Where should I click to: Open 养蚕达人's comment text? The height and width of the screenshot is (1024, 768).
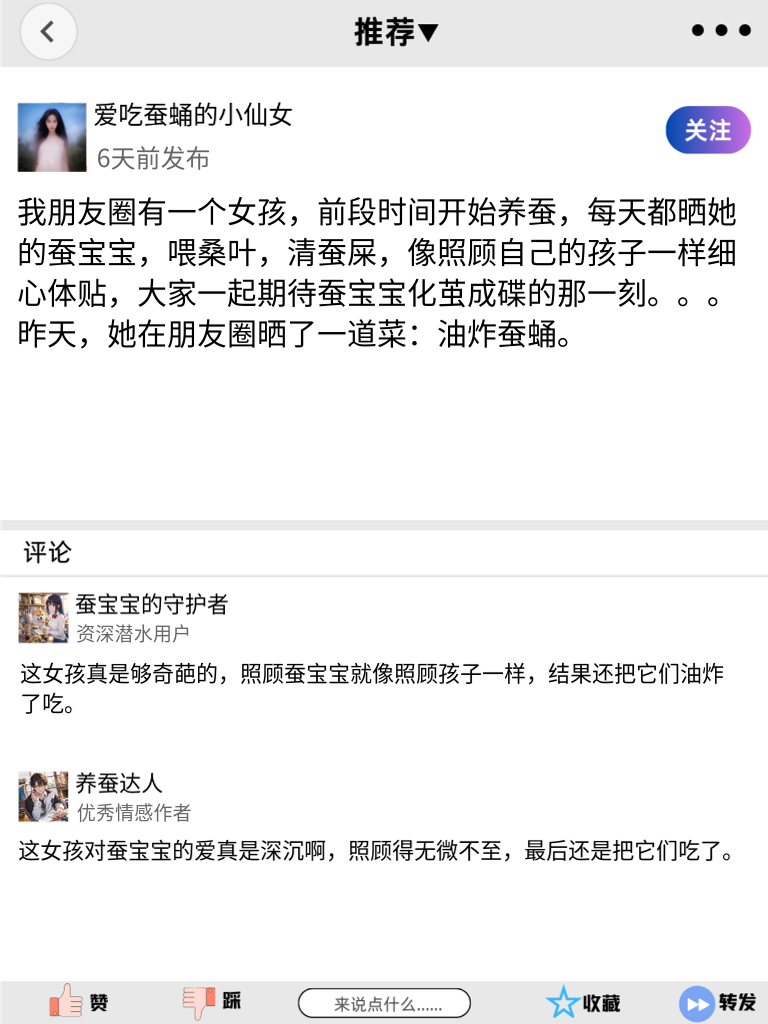coord(370,848)
